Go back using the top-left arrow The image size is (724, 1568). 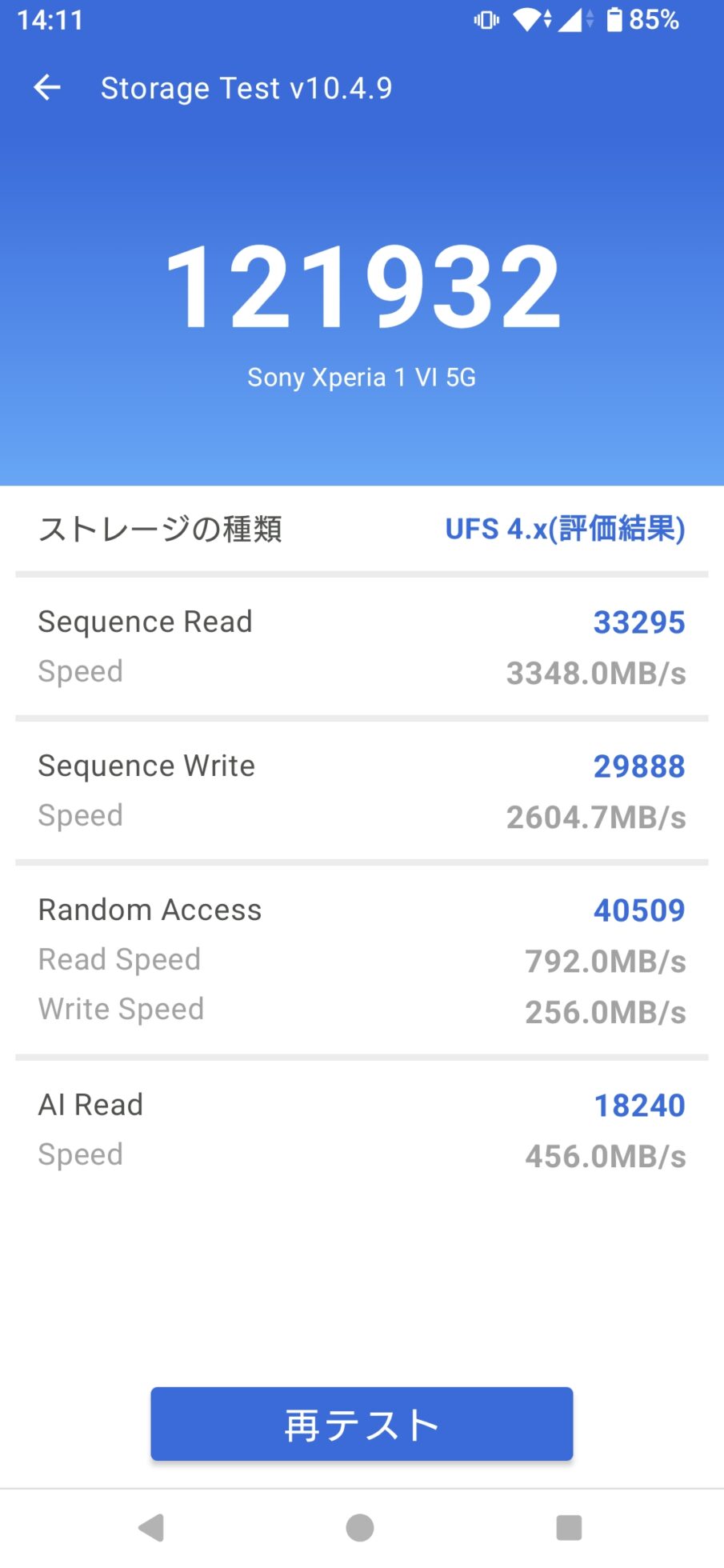47,87
